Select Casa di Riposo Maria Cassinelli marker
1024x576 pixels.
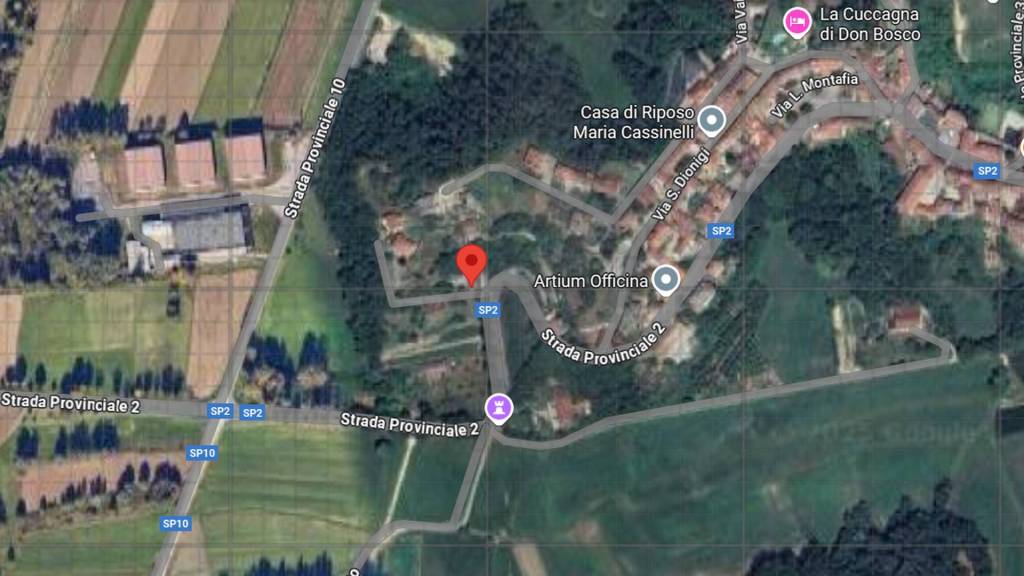[711, 122]
